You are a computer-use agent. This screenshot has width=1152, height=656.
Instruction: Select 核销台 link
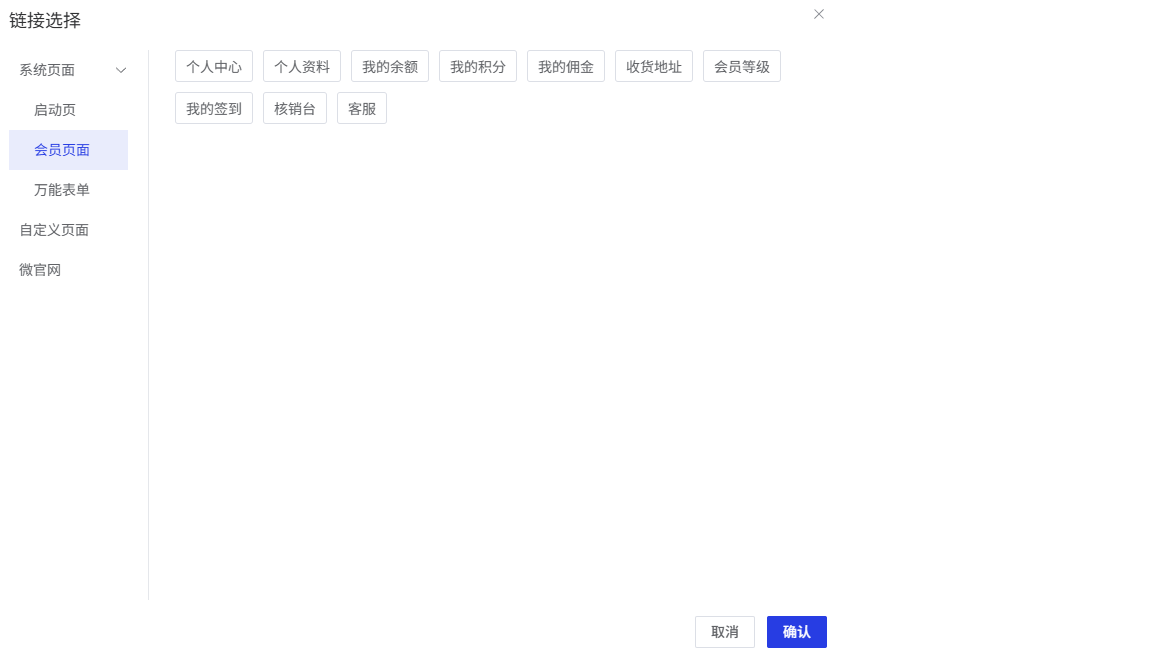(295, 109)
